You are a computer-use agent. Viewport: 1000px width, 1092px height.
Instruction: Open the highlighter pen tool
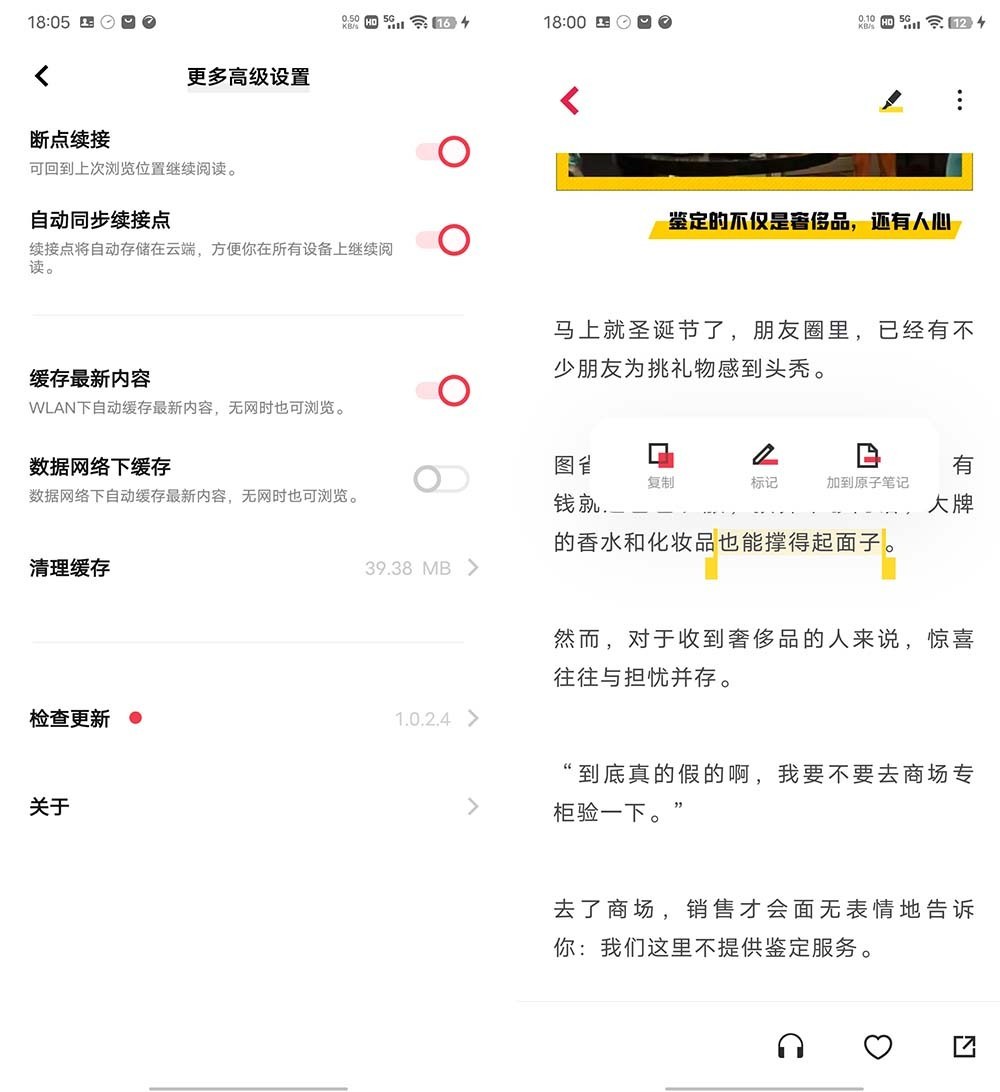[891, 100]
